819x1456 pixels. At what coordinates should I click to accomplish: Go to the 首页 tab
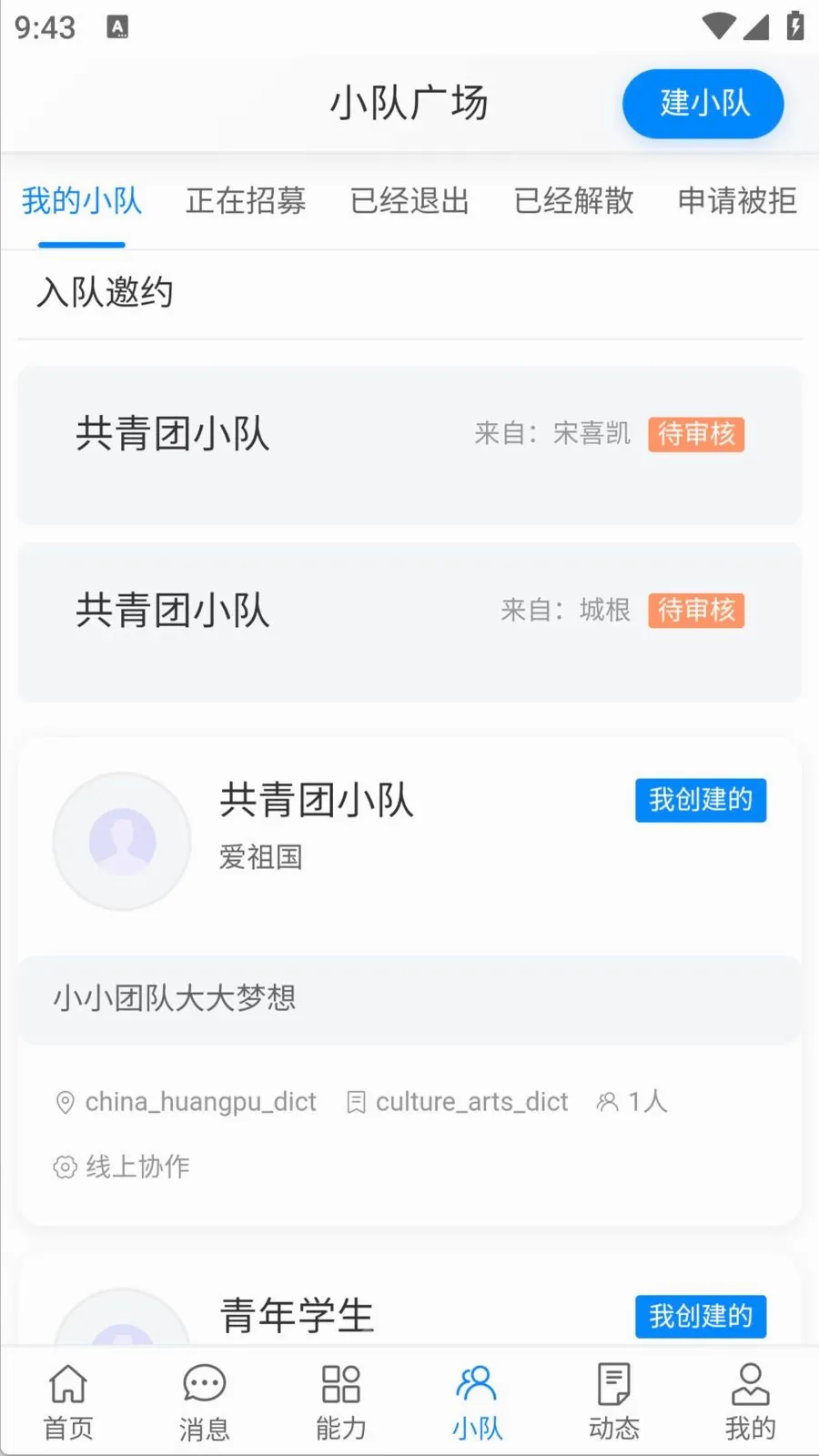coord(68,1402)
